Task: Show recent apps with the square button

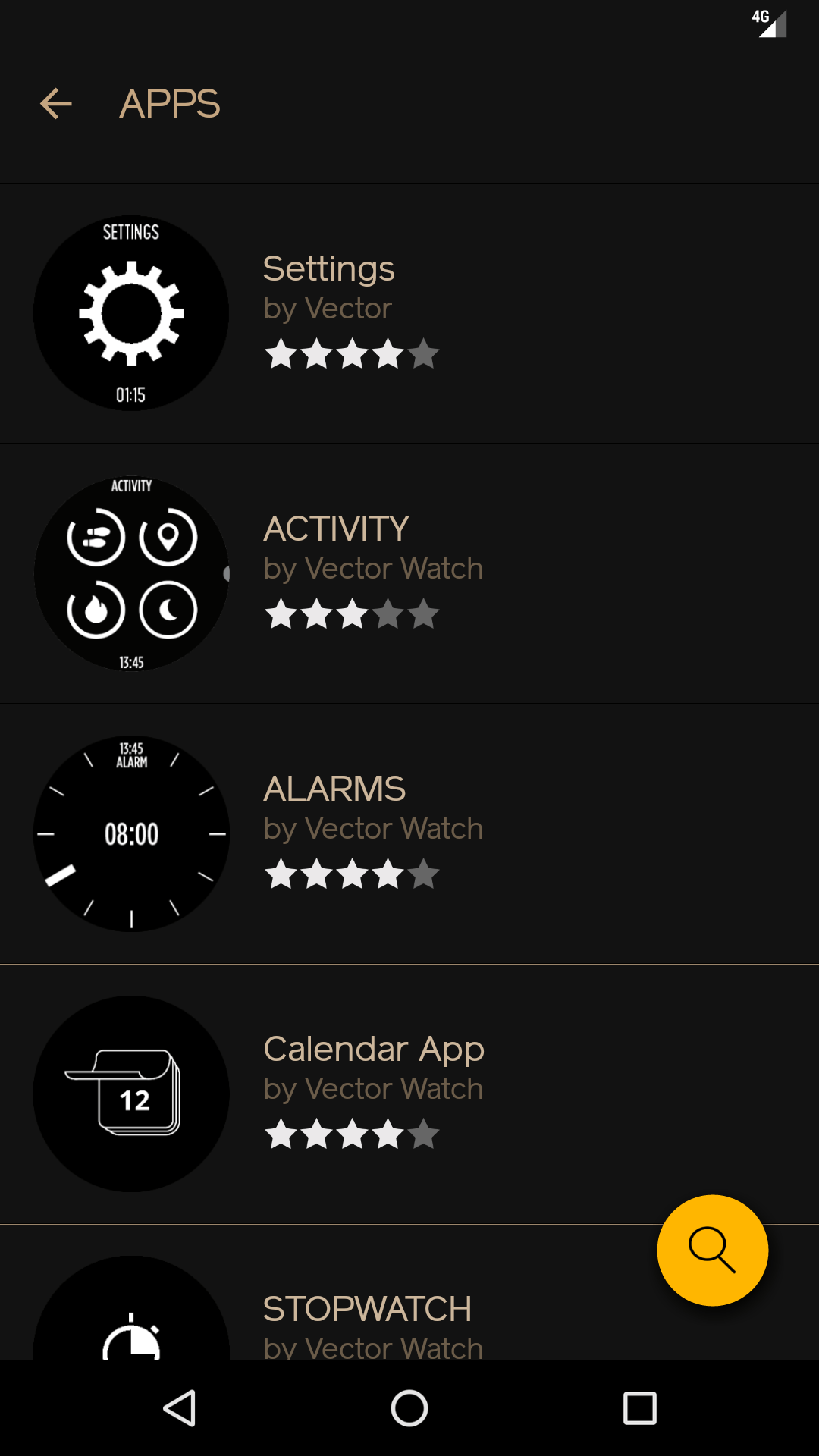Action: 639,1408
